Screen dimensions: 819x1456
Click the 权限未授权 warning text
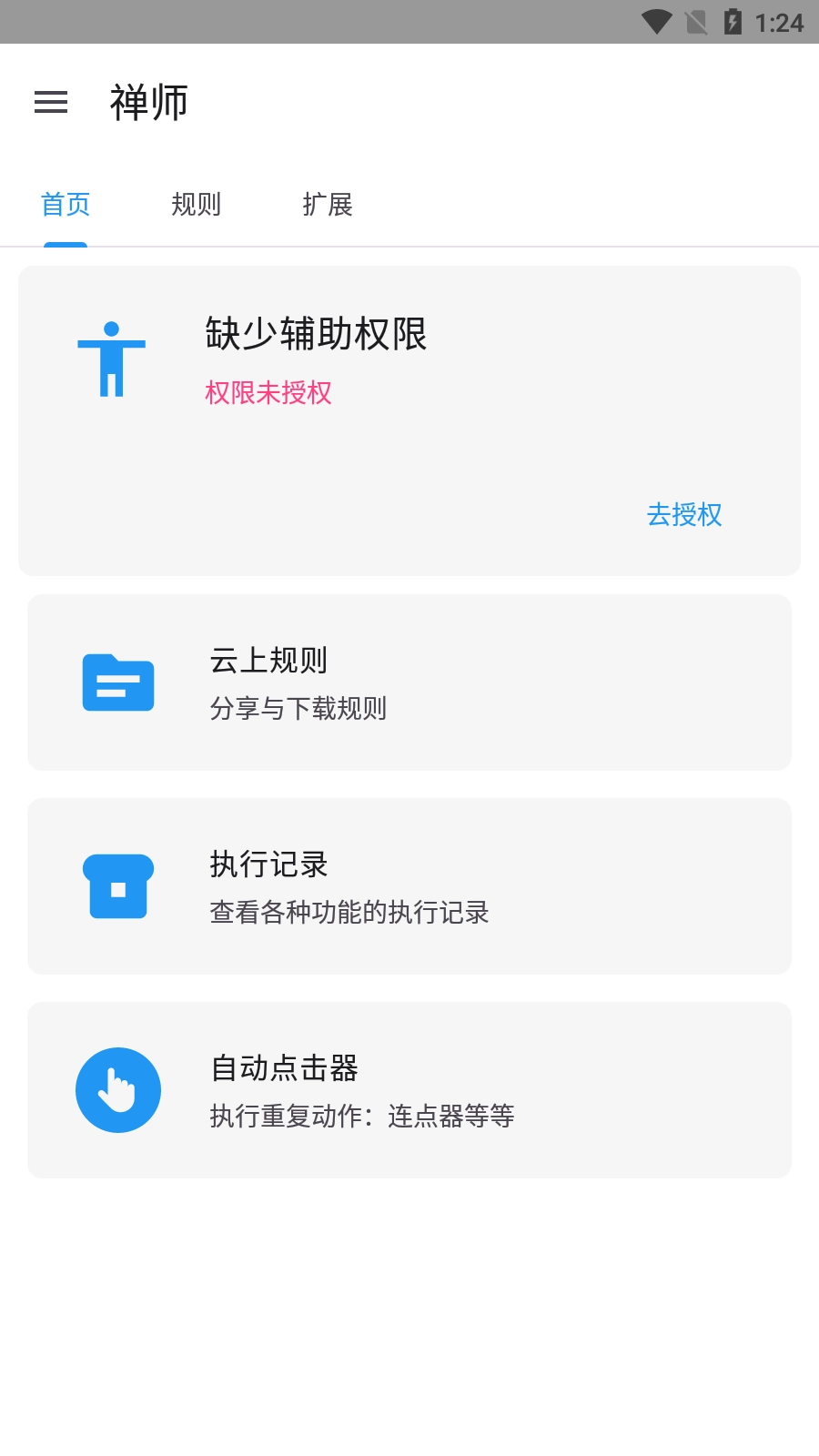[x=268, y=393]
